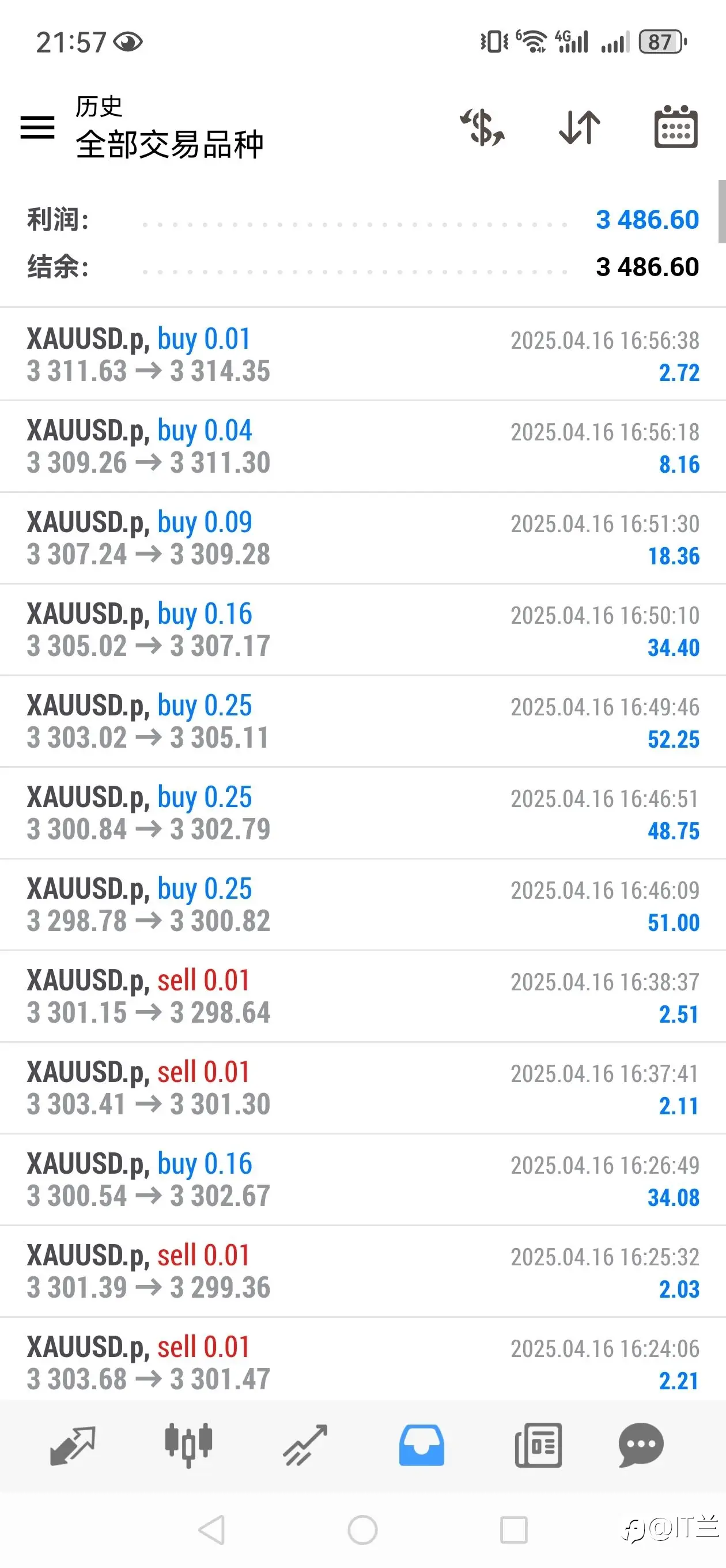Screen dimensions: 726x1568
Task: Go back using system navigation
Action: (212, 1529)
